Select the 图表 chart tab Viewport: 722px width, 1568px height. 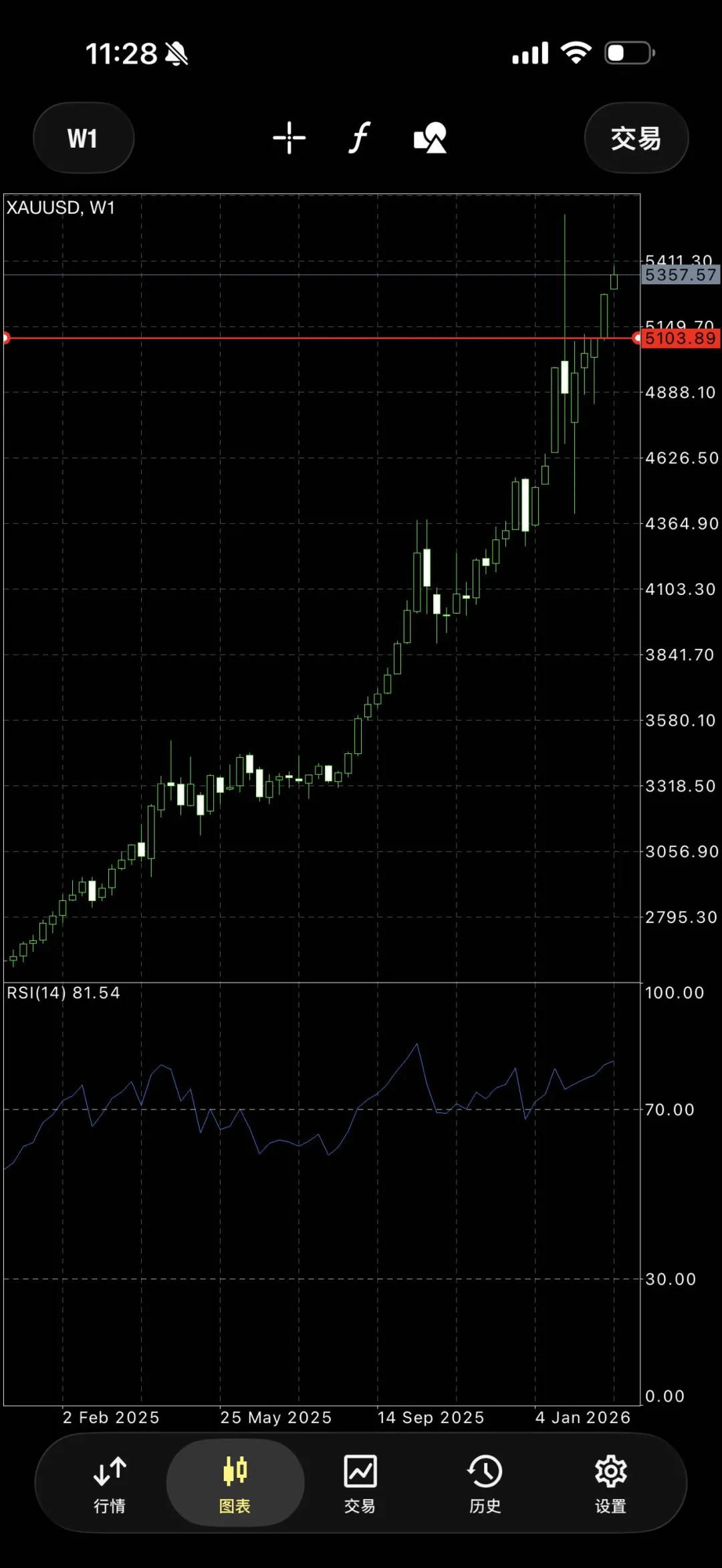pos(235,1484)
